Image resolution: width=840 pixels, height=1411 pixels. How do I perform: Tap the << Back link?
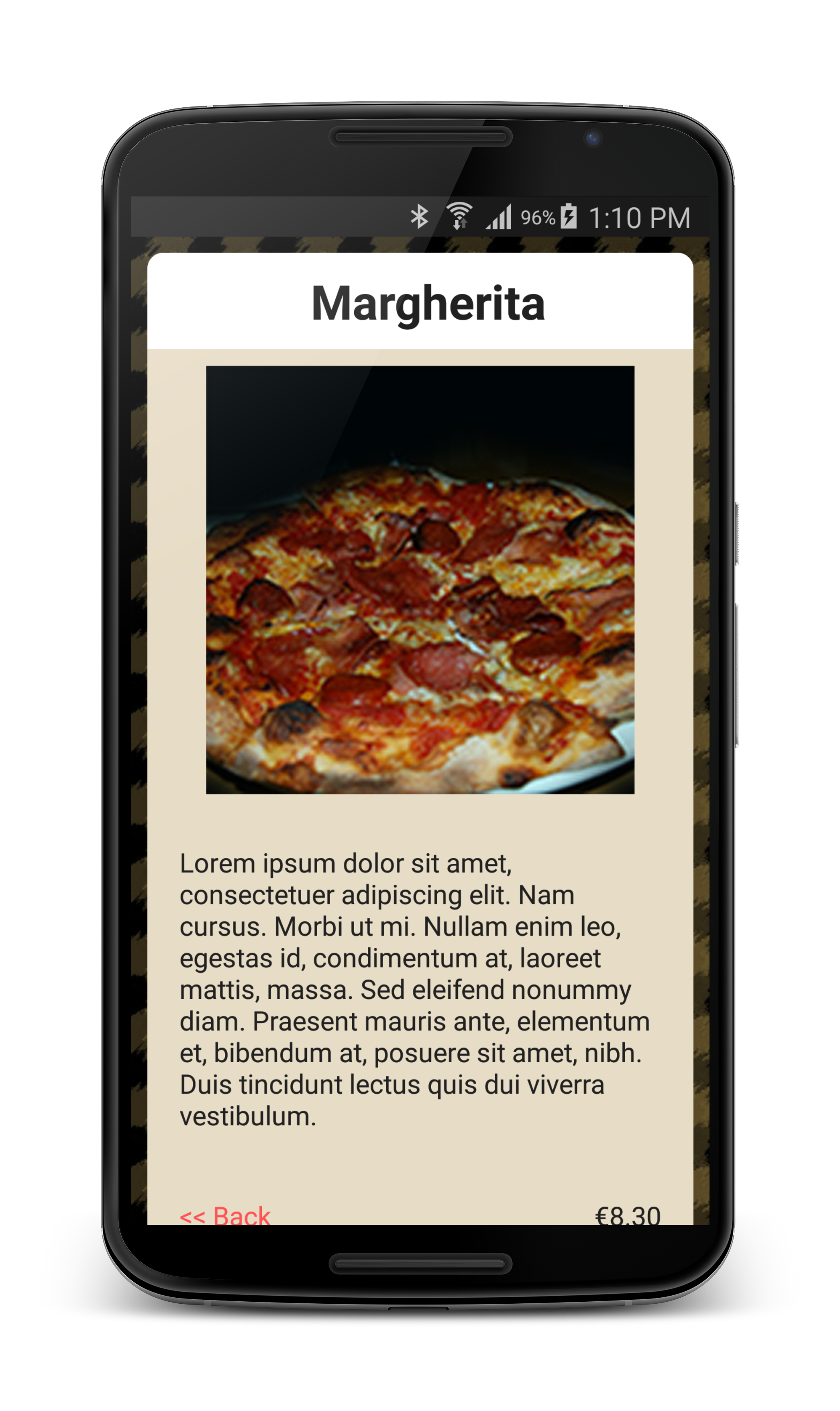225,1215
